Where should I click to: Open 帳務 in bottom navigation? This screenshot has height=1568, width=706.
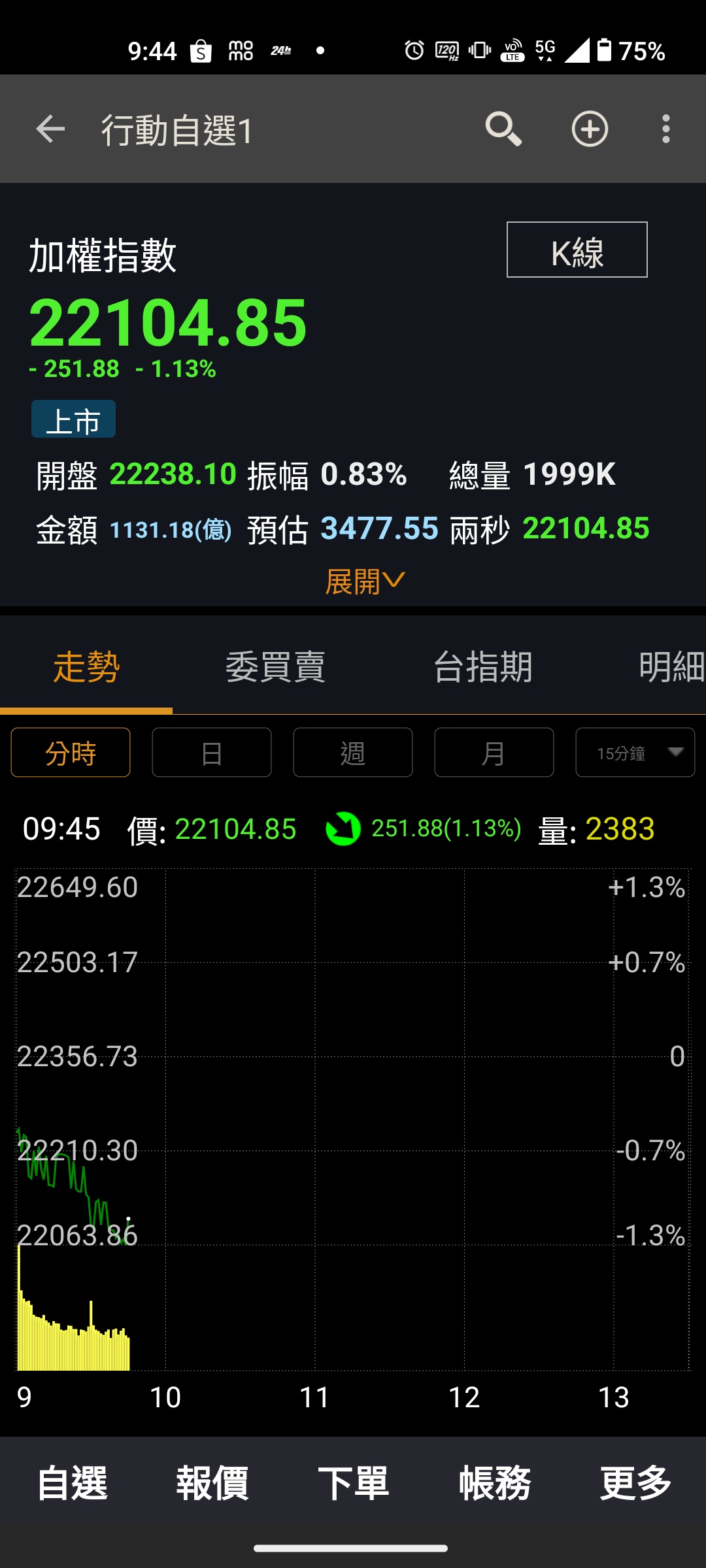click(495, 1483)
